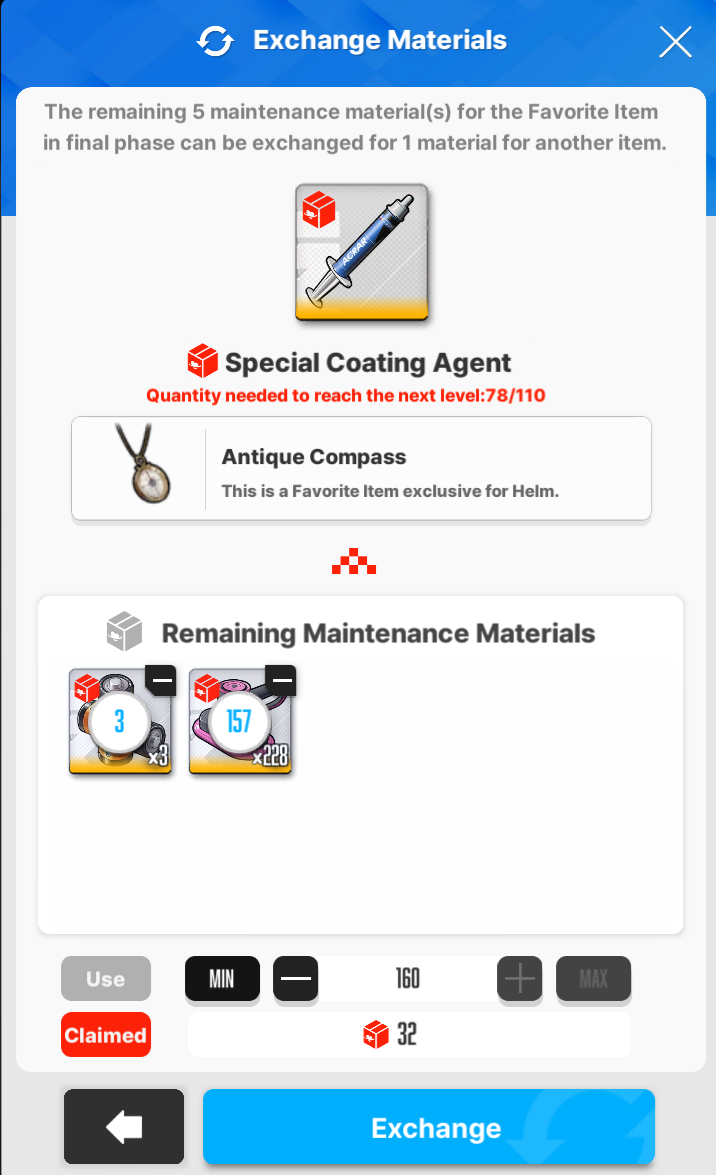Open the Antique Compass item card
The image size is (716, 1175).
(361, 468)
